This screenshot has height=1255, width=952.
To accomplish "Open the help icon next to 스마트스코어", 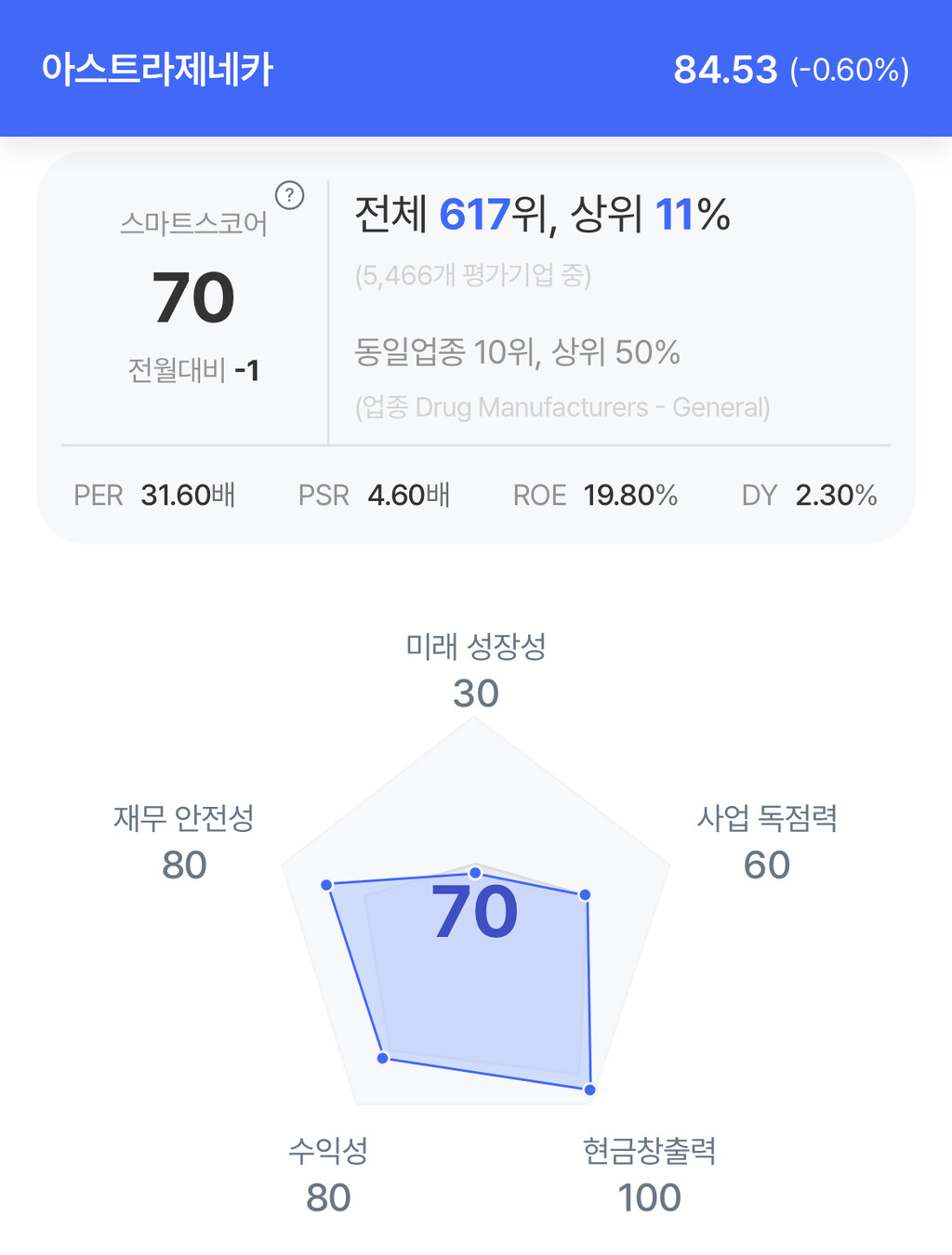I will click(289, 195).
